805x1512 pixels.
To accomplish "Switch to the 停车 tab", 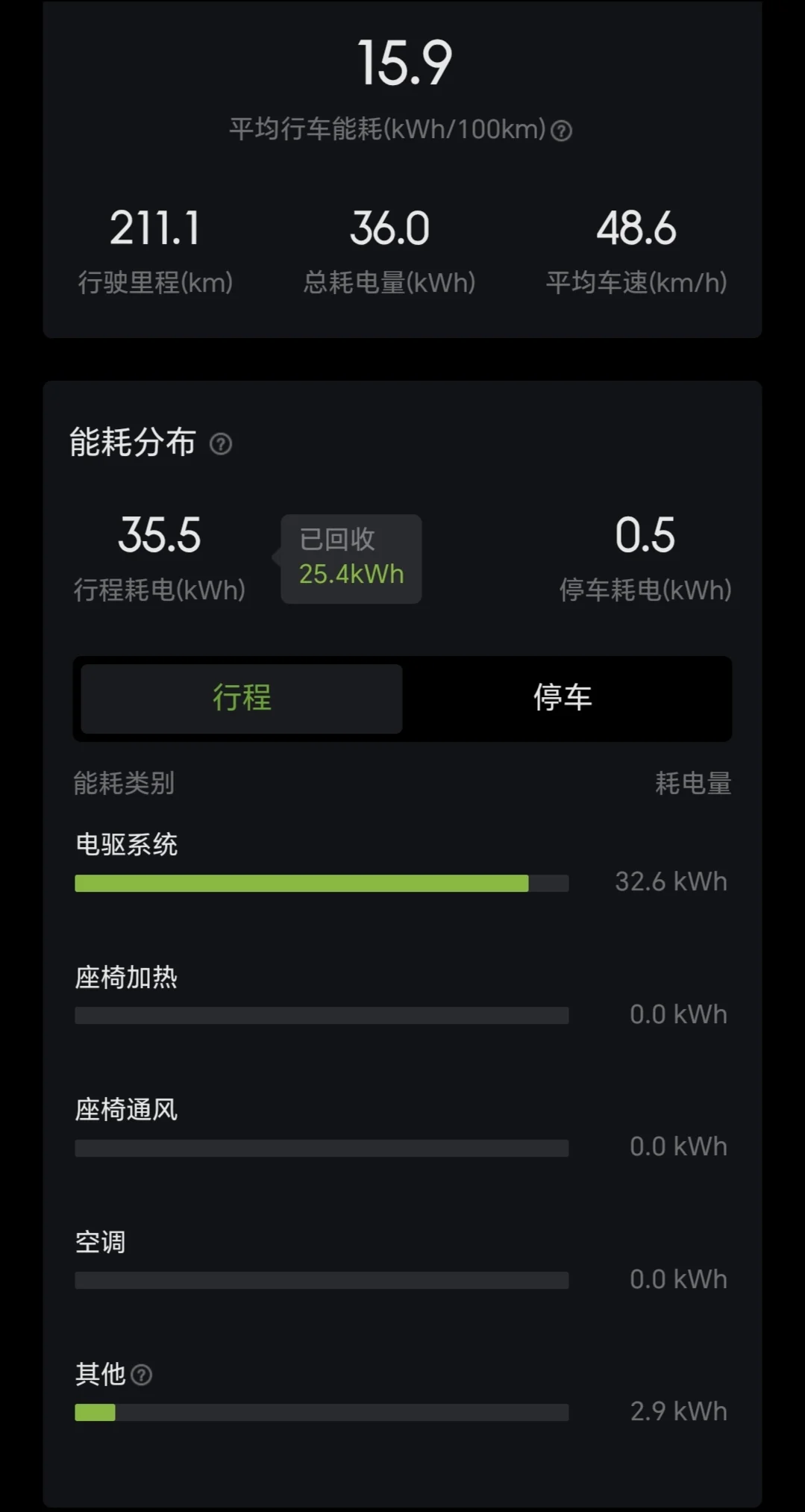I will (x=563, y=698).
